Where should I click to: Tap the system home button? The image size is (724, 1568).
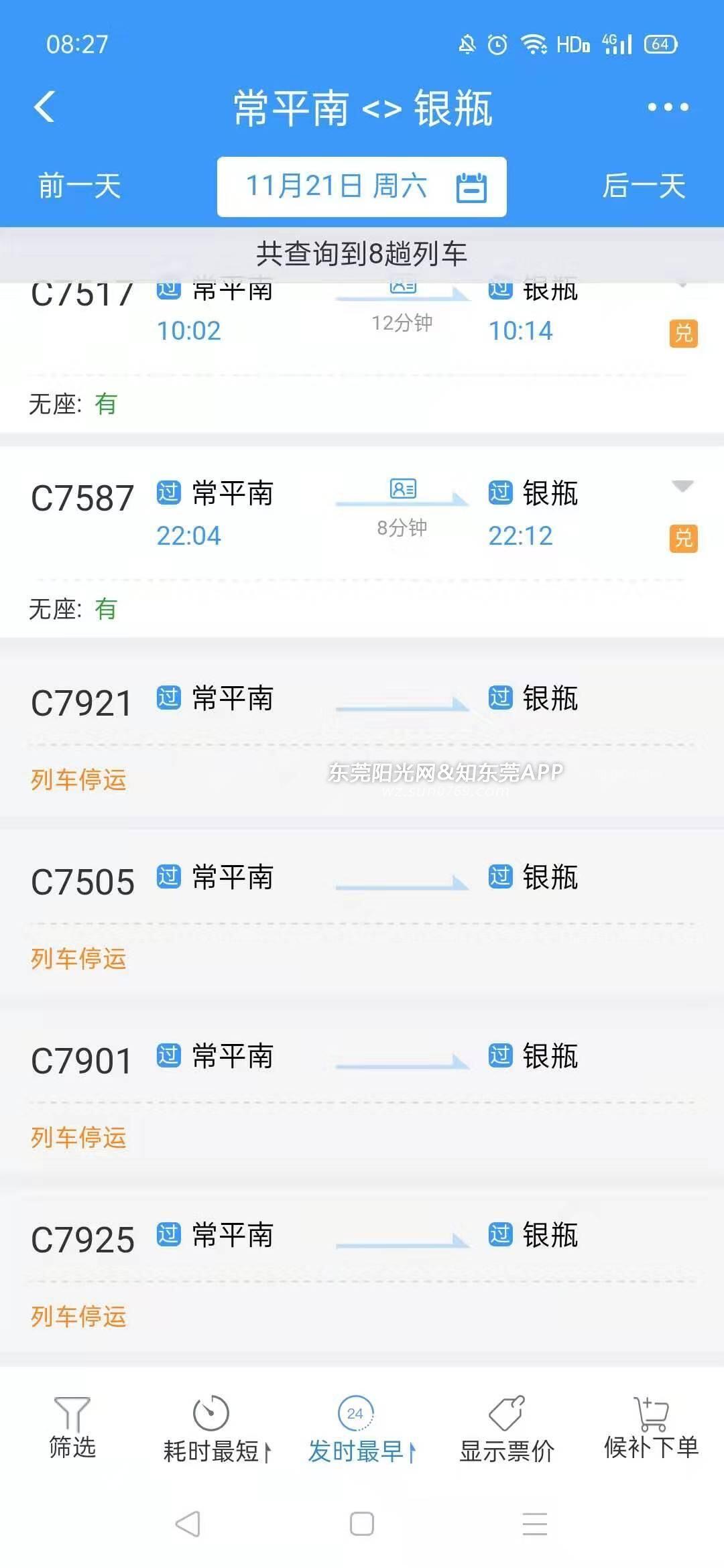pyautogui.click(x=362, y=1524)
